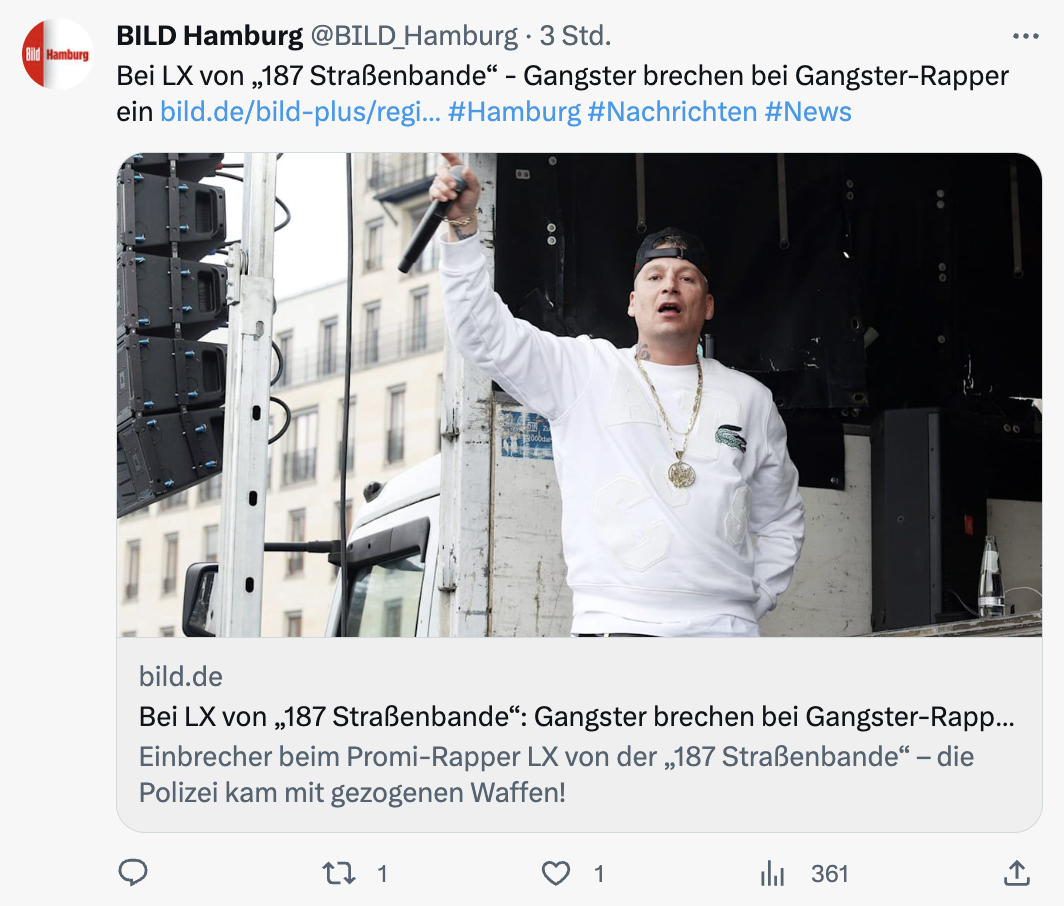Retweet the BILD Hamburg post

pyautogui.click(x=339, y=873)
